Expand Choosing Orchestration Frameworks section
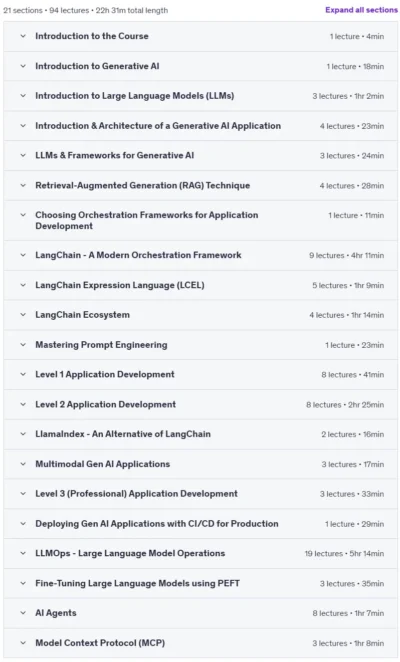 (x=201, y=220)
